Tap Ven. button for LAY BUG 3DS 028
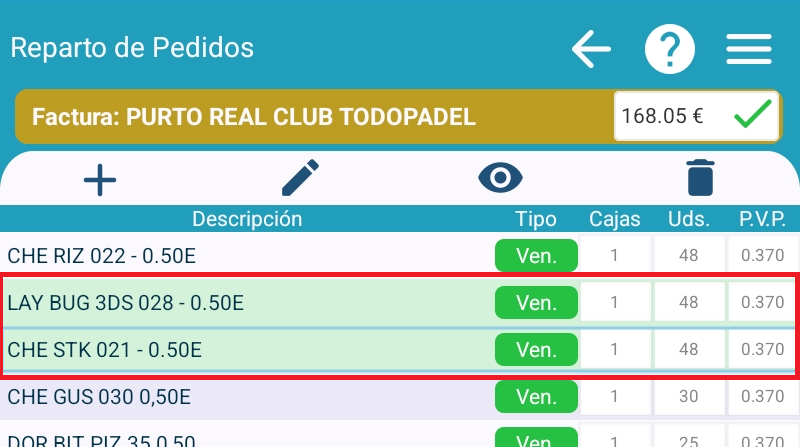This screenshot has height=447, width=800. point(537,302)
